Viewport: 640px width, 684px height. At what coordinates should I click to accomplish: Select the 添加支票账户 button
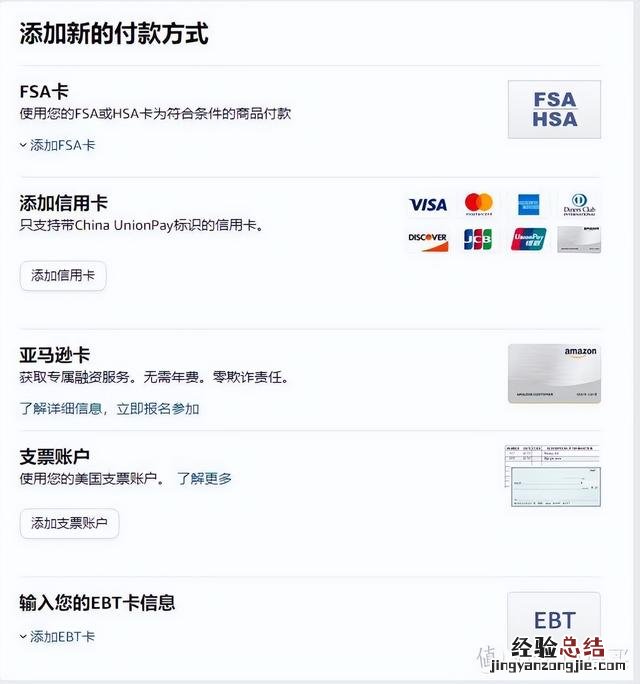coord(70,523)
